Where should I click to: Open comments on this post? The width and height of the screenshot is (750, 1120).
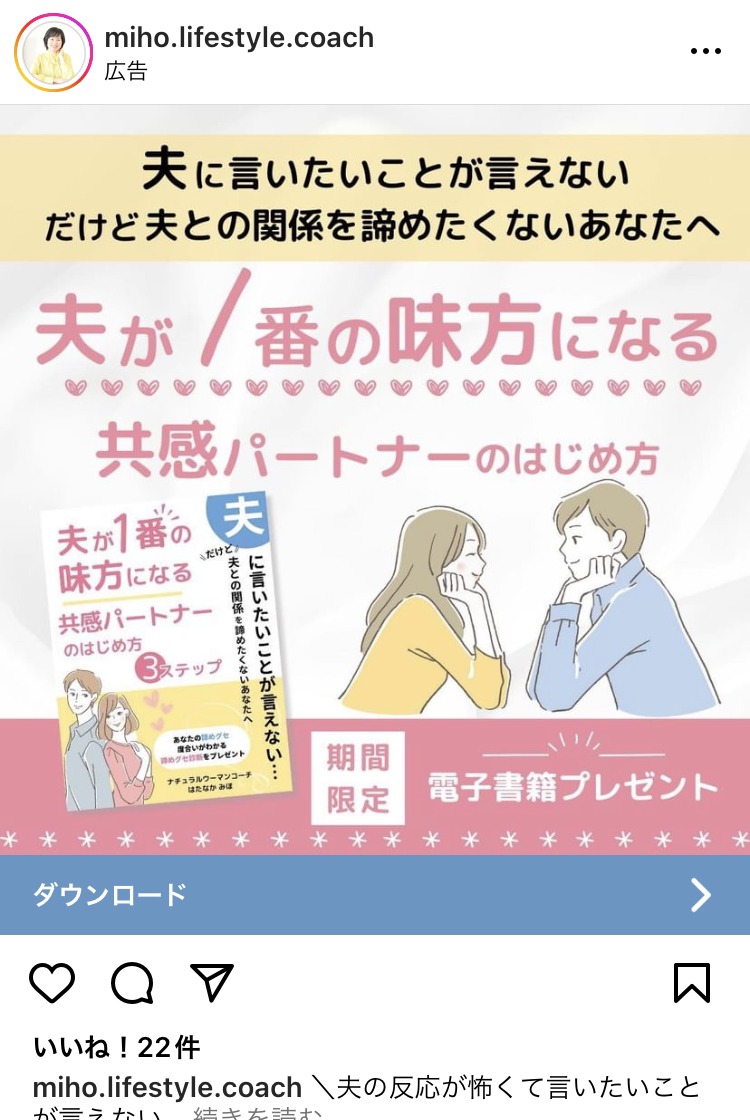pos(132,983)
